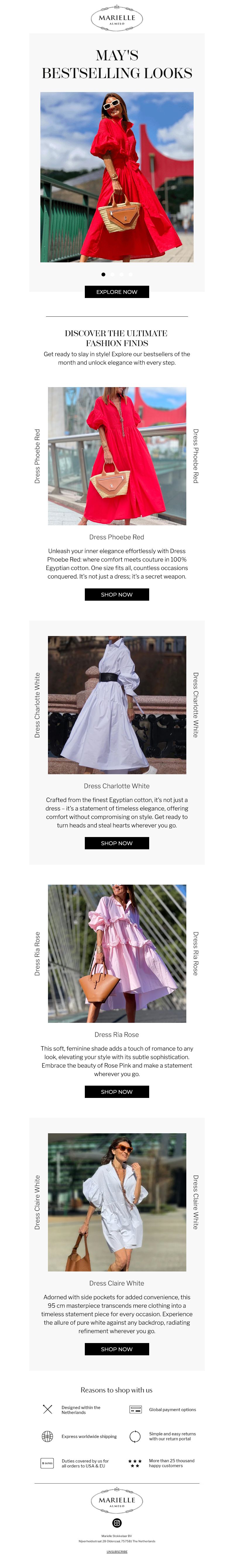234x1568 pixels.
Task: Tap the Explore Now button
Action: pos(116,292)
